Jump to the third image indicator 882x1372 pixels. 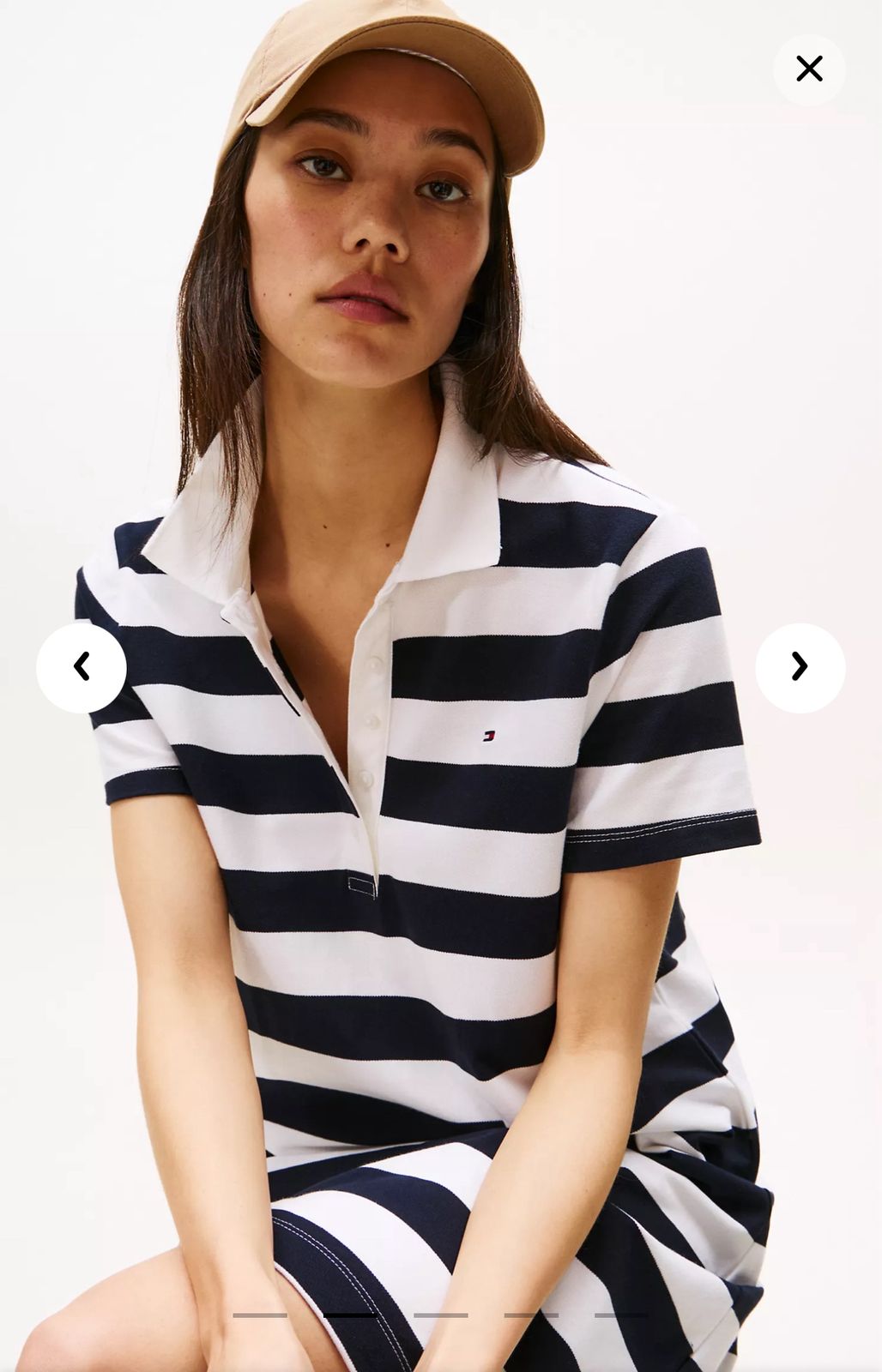click(441, 1315)
